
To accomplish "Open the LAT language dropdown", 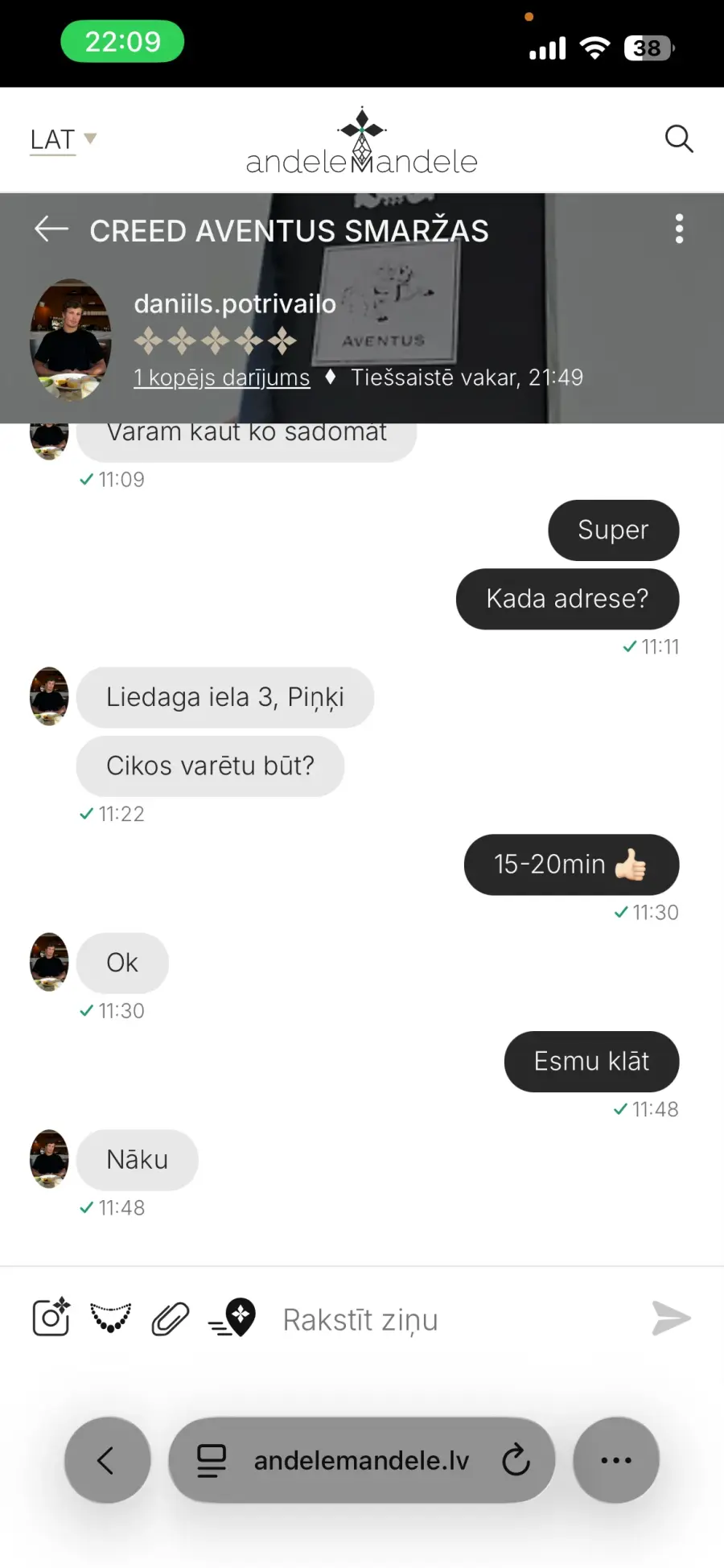I will pyautogui.click(x=63, y=139).
